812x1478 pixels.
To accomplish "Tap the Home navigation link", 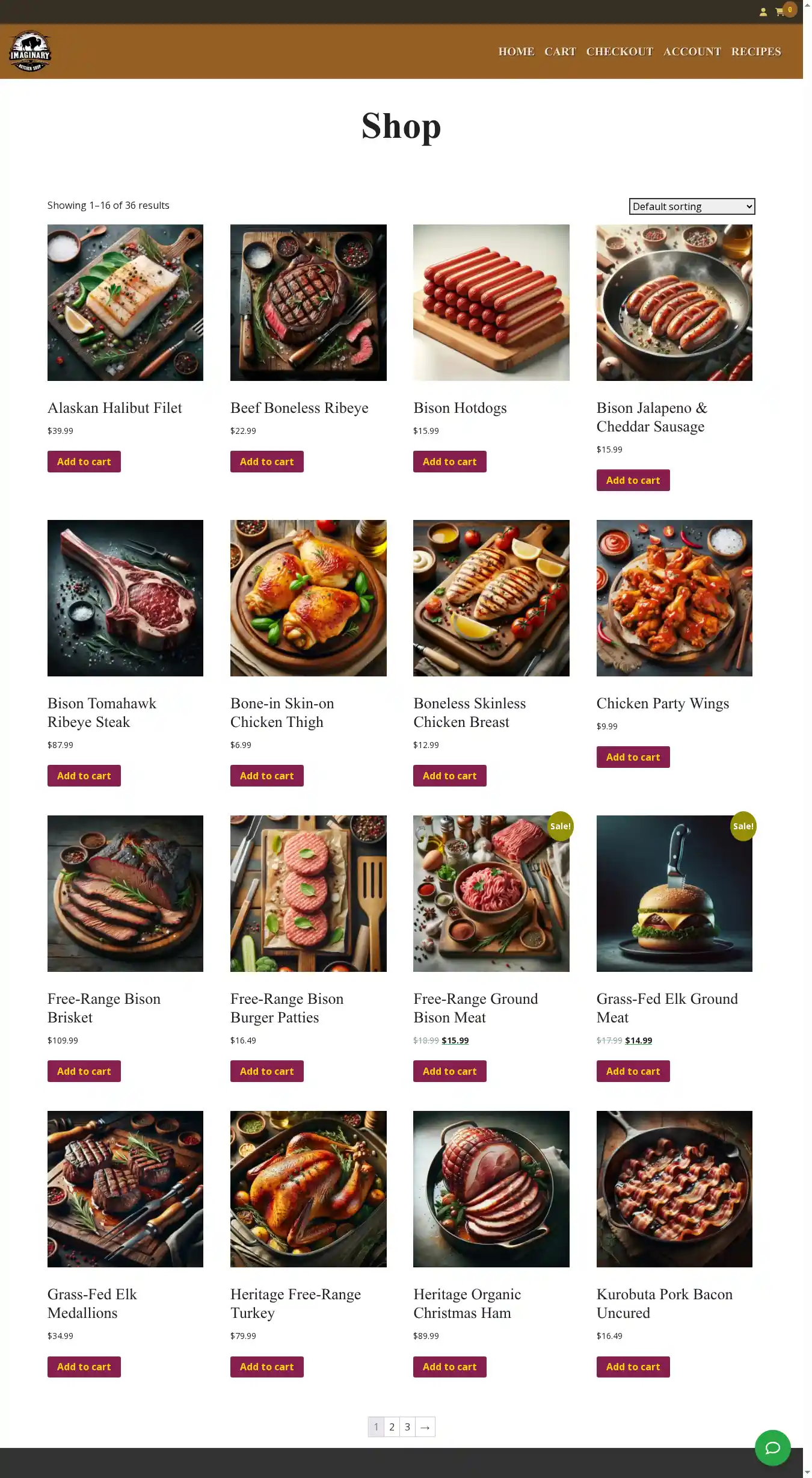I will point(516,52).
